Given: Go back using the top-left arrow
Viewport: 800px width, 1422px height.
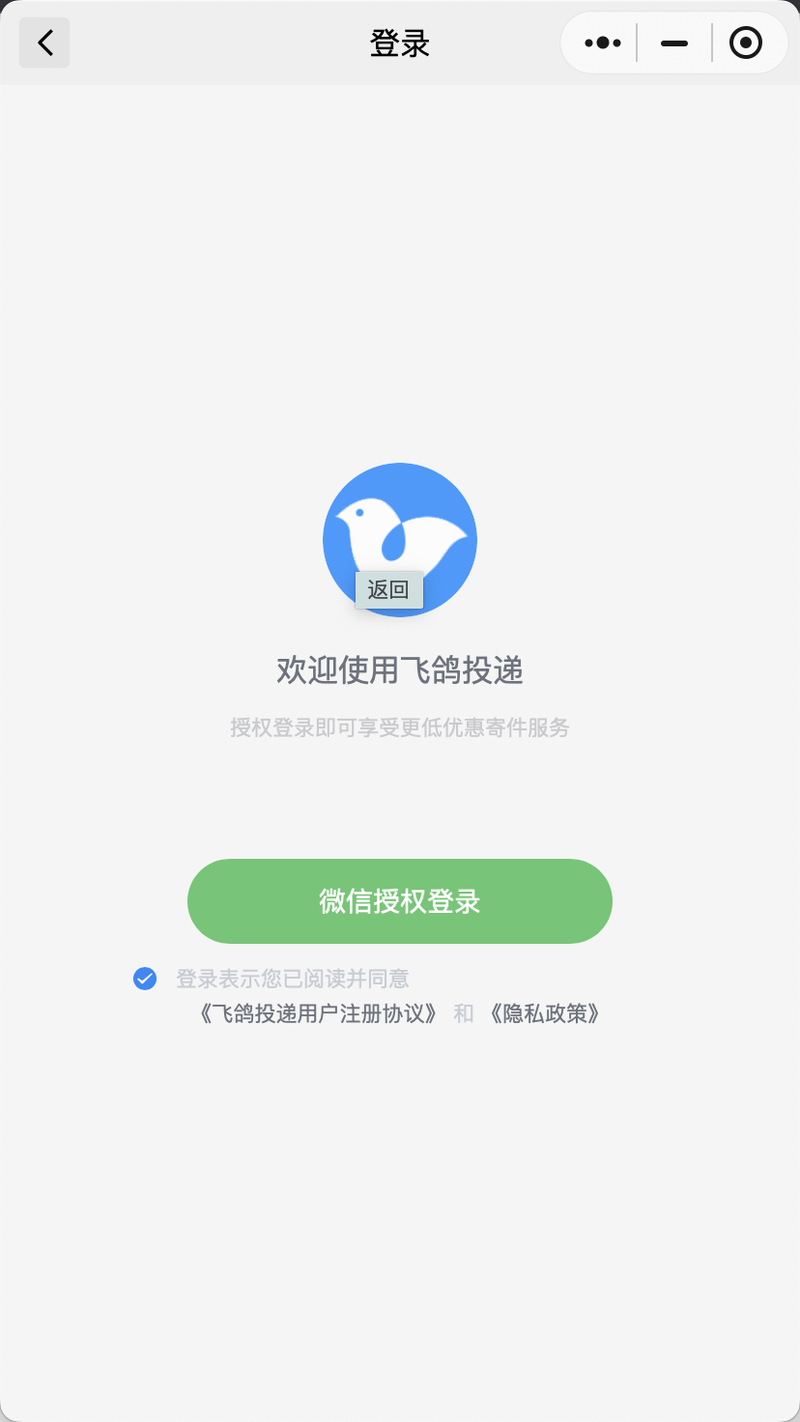Looking at the screenshot, I should tap(45, 43).
